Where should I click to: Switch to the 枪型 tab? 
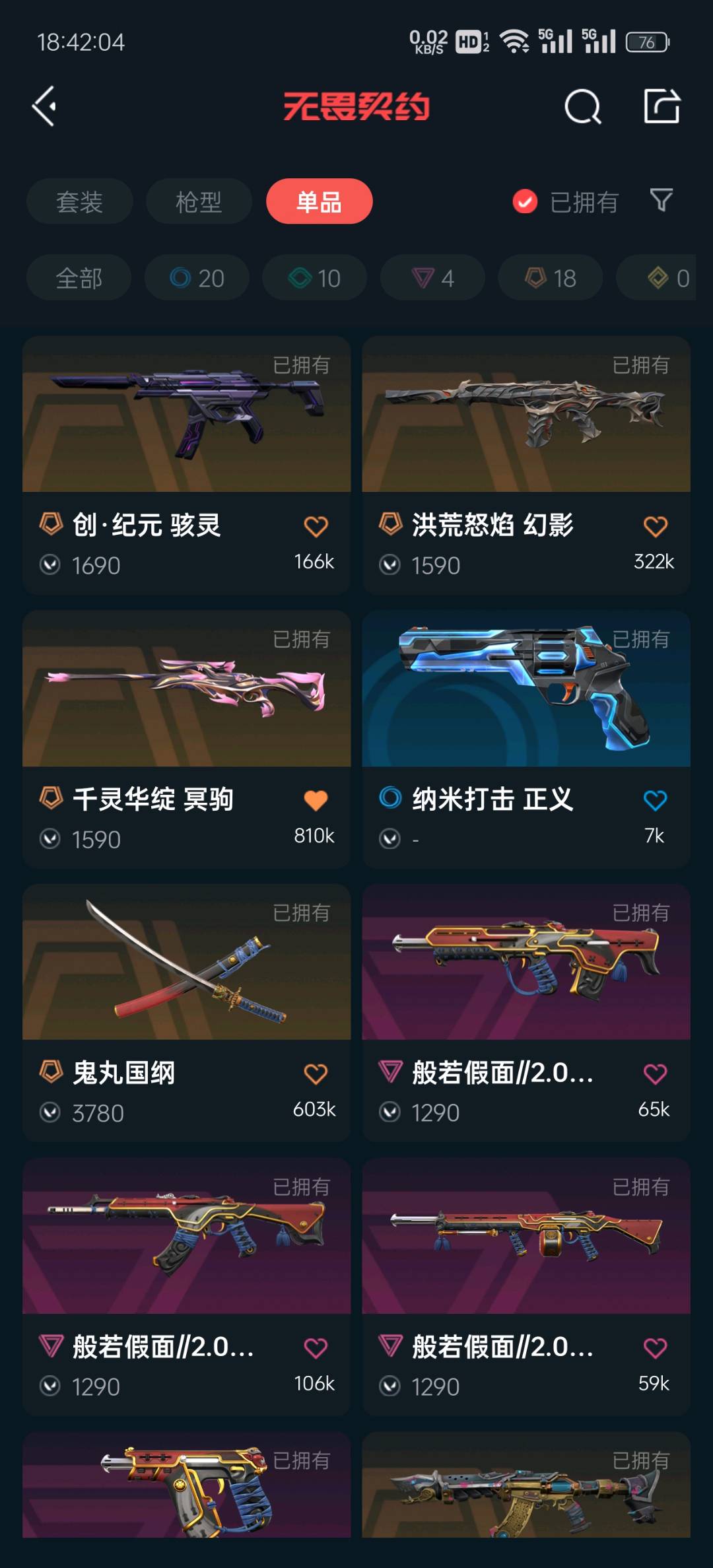click(x=199, y=201)
